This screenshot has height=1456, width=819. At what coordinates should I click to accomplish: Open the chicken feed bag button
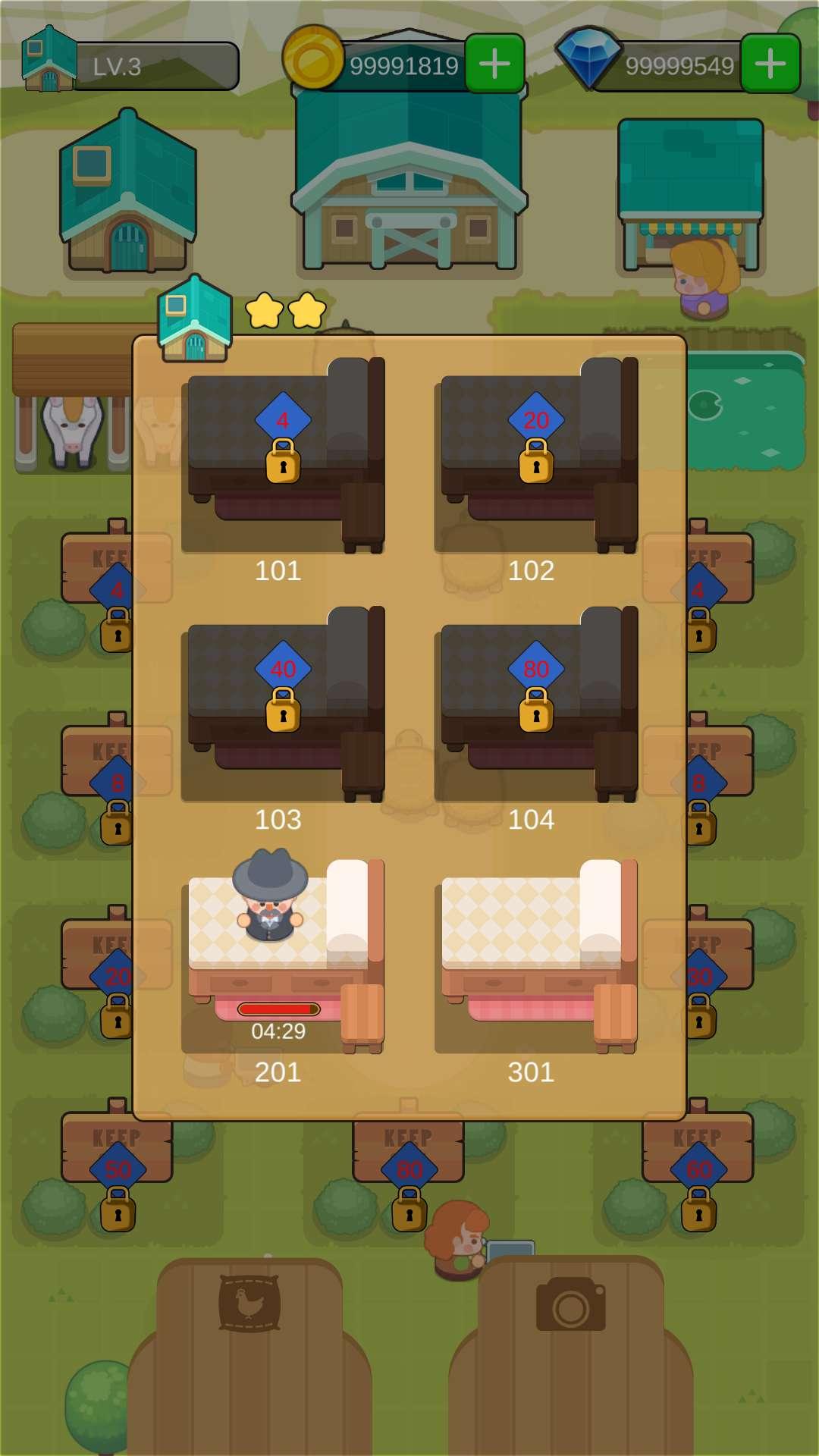[x=249, y=1303]
